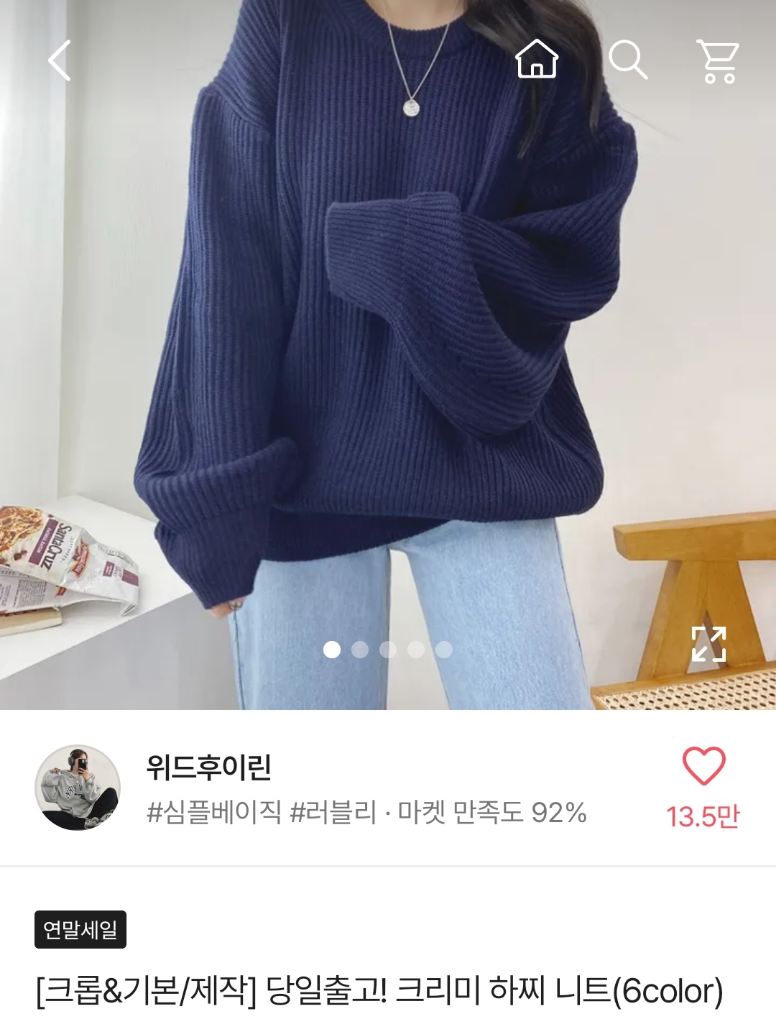Open the home icon
Viewport: 776px width, 1024px height.
536,59
